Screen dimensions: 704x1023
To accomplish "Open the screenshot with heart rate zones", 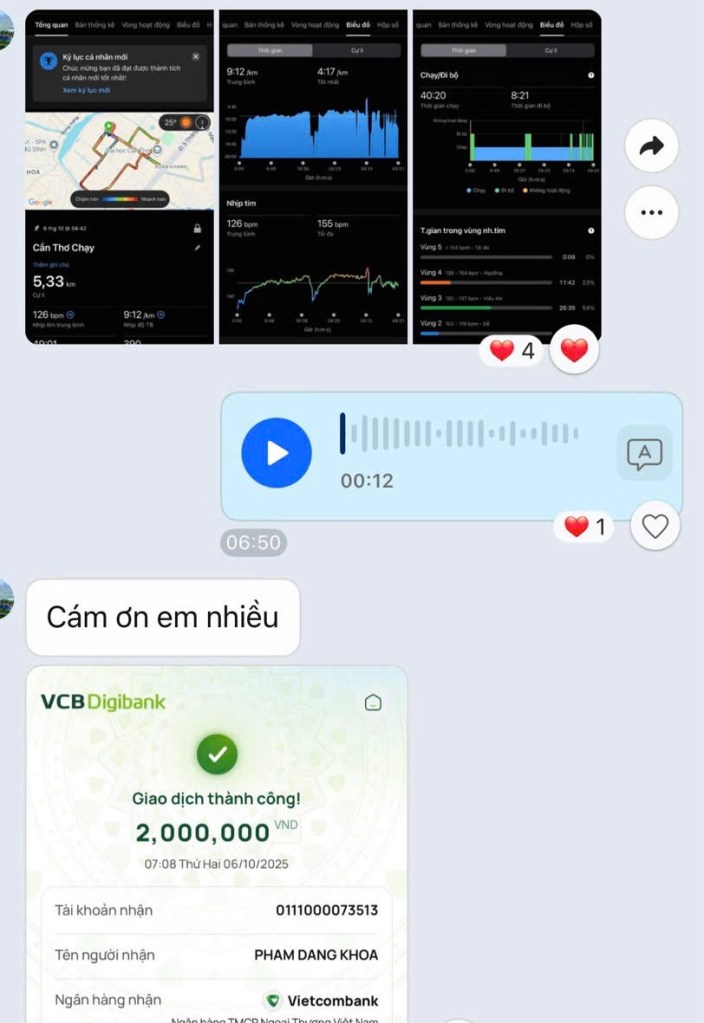I will click(507, 177).
